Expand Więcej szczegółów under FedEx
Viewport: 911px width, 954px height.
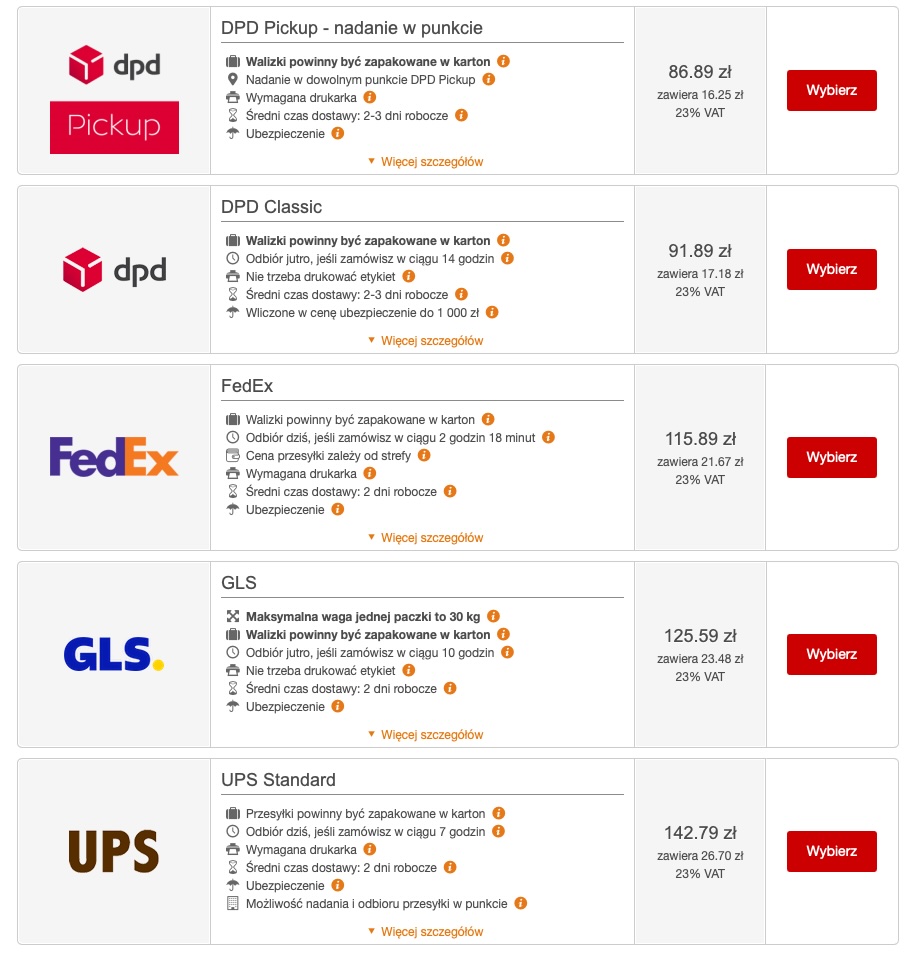[425, 537]
